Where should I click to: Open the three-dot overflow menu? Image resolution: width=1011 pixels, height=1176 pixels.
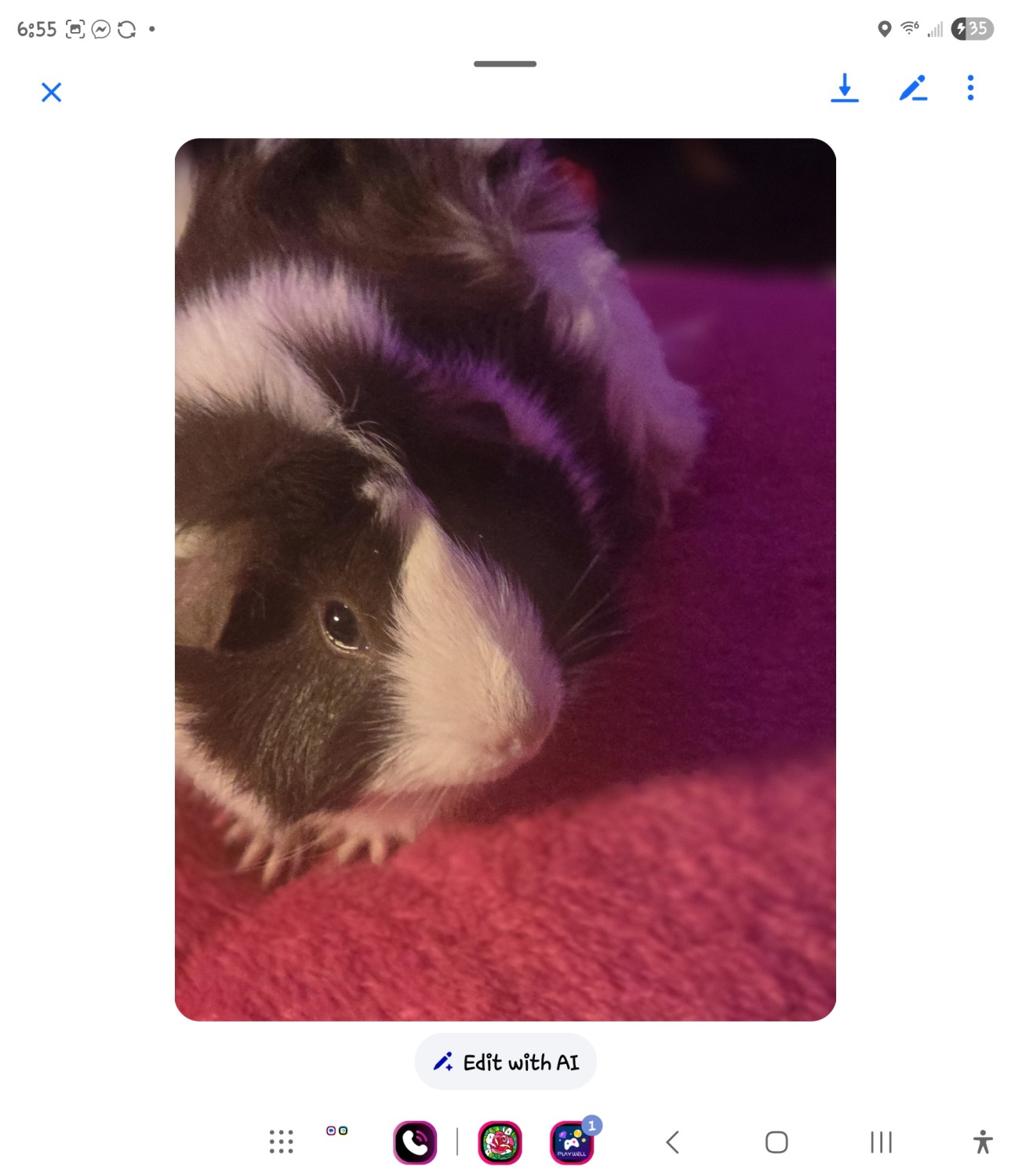(x=970, y=89)
